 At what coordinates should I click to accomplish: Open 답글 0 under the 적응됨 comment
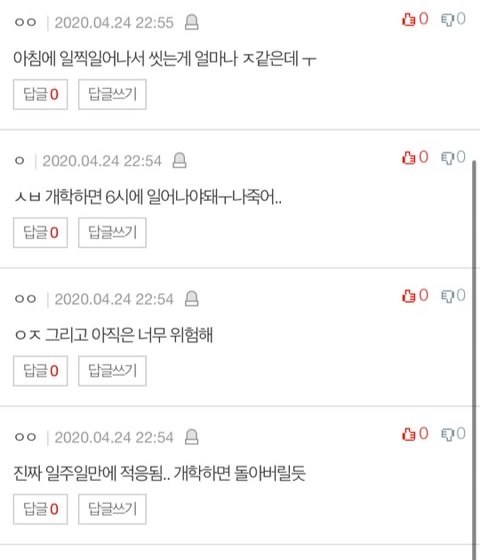point(40,509)
